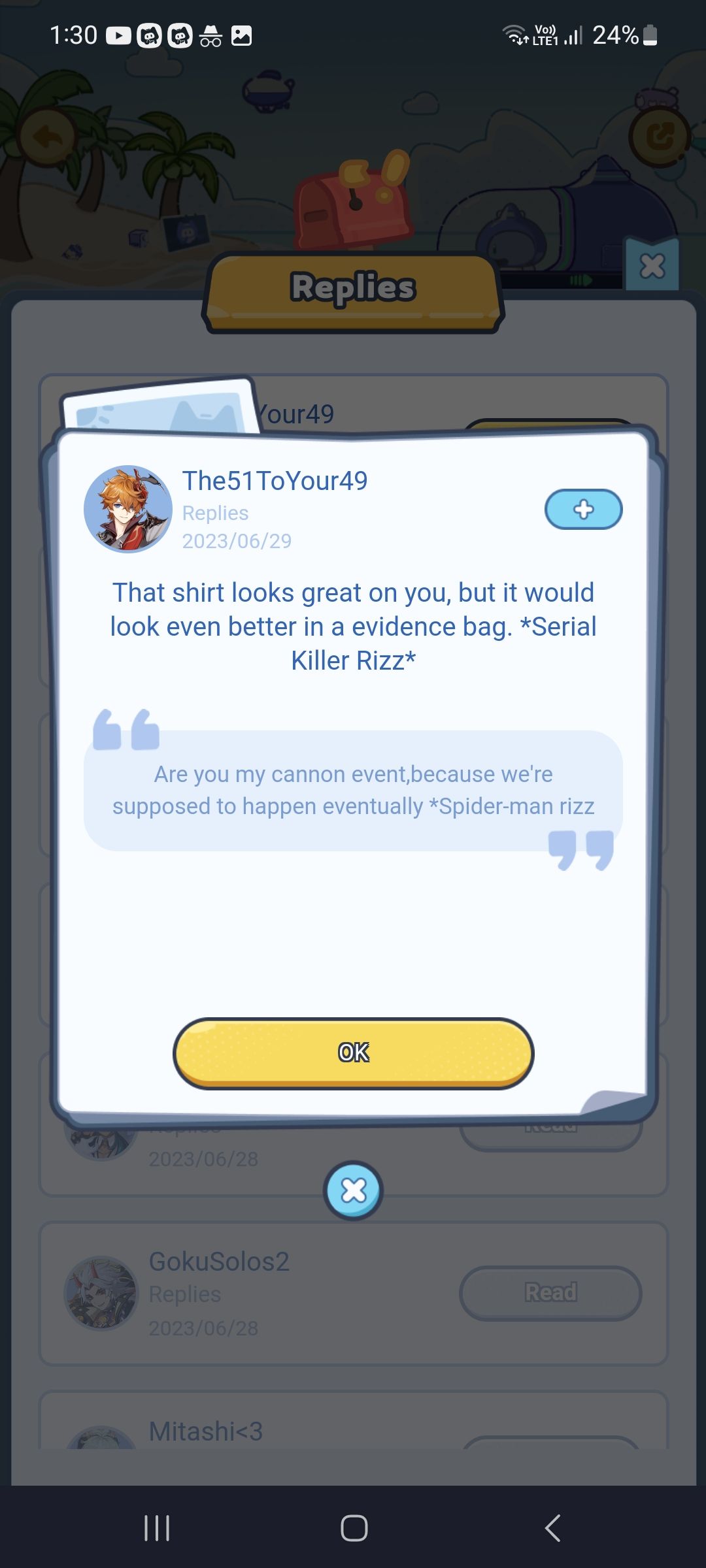
Task: Go back using the system navigation bar
Action: (552, 1528)
